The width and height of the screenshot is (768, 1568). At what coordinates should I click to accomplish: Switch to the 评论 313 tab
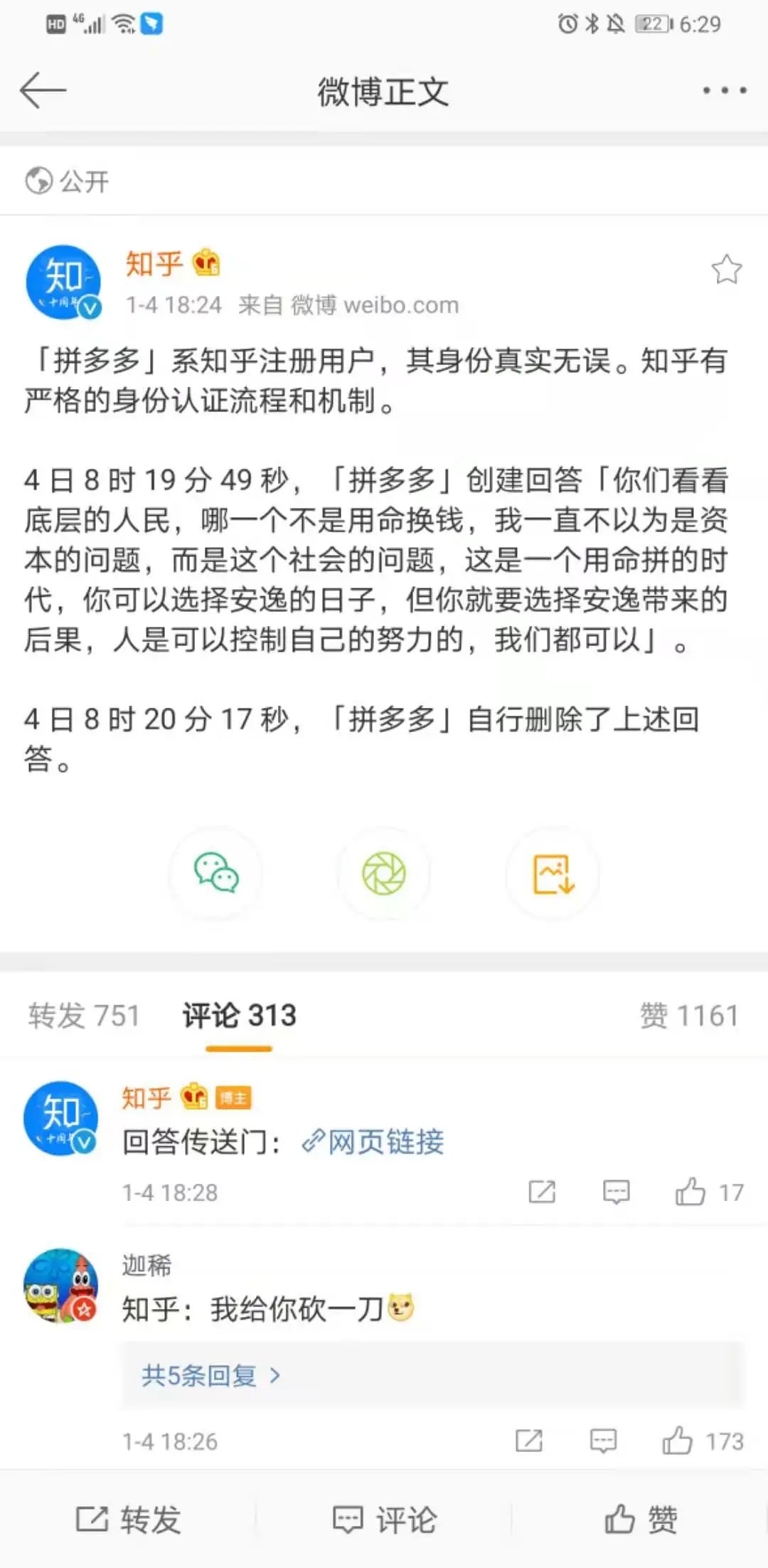[x=239, y=1015]
